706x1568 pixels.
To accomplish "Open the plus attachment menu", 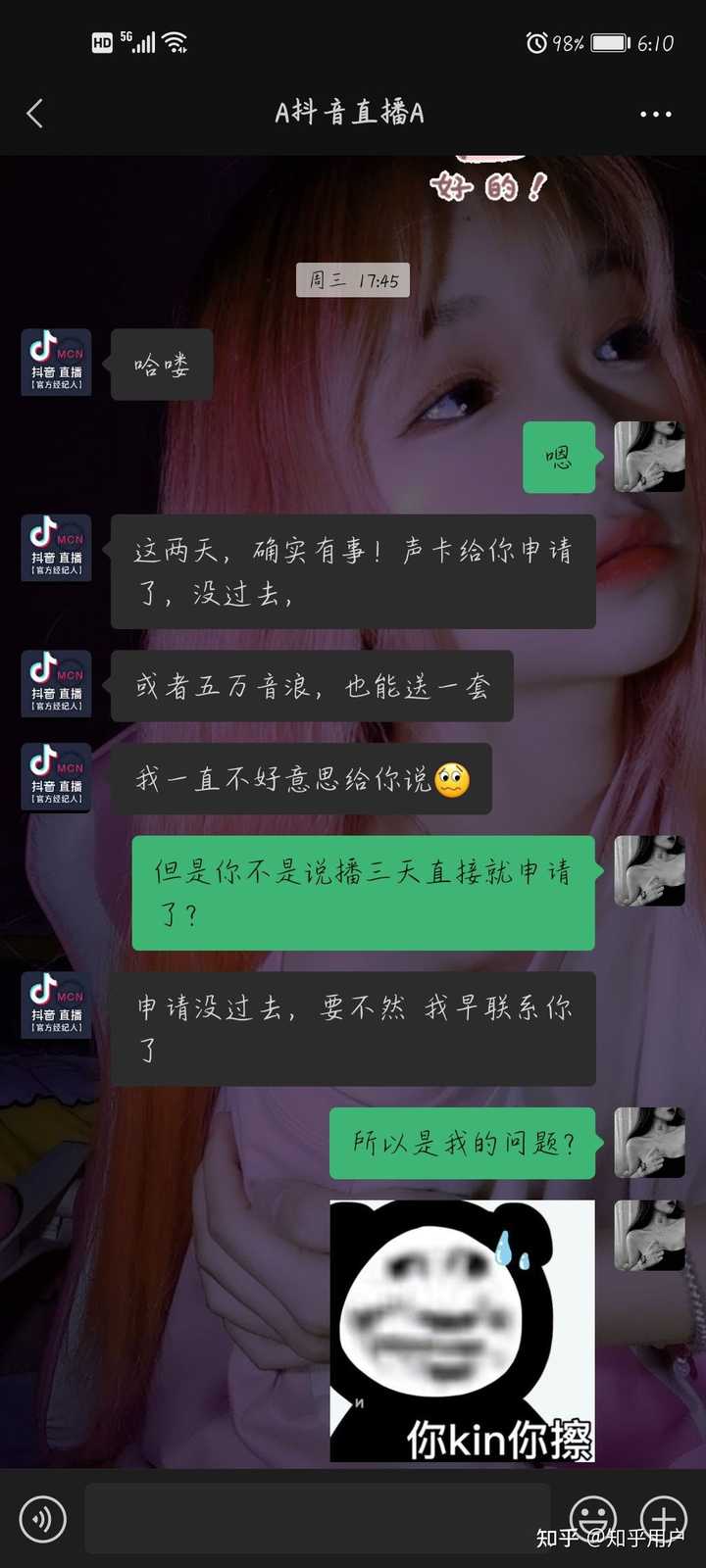I will point(664,1518).
